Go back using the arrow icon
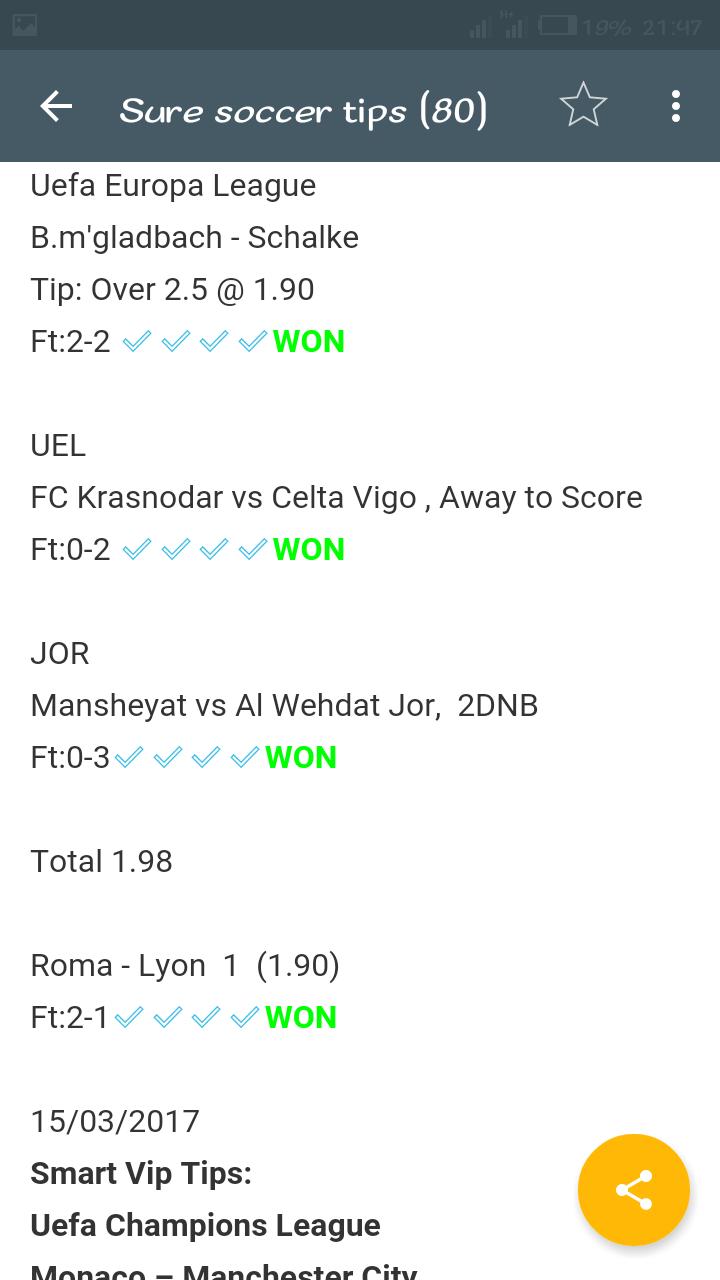720x1280 pixels. point(56,107)
